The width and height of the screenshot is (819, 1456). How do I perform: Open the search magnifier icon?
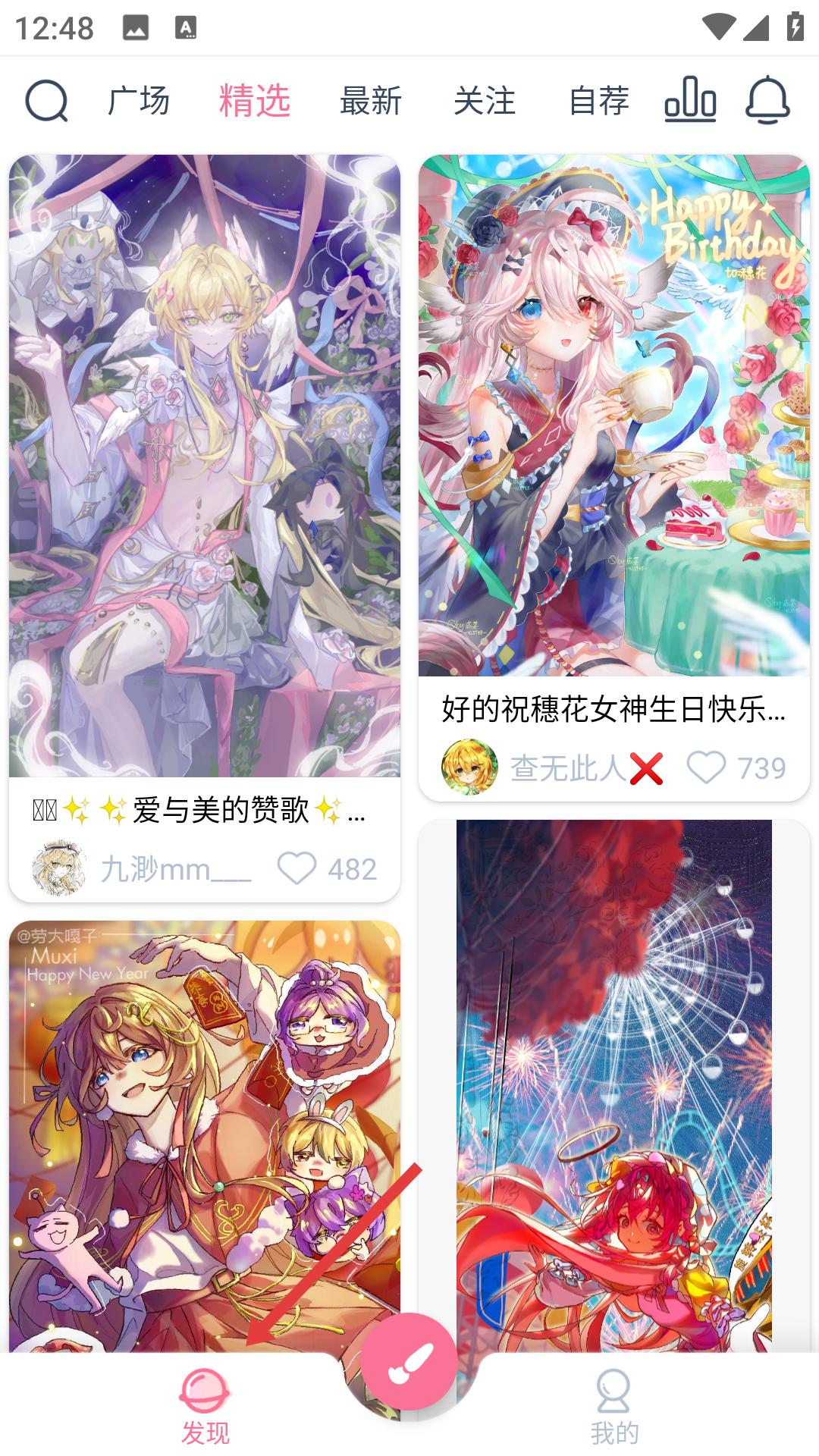click(x=46, y=101)
